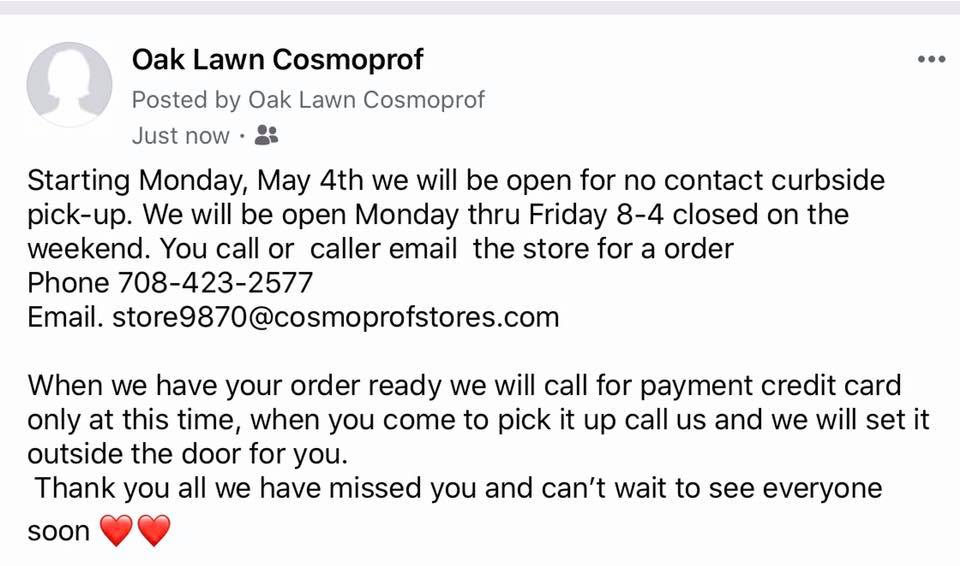Screen dimensions: 960x566
Task: Open the post's overflow menu
Action: (x=930, y=60)
